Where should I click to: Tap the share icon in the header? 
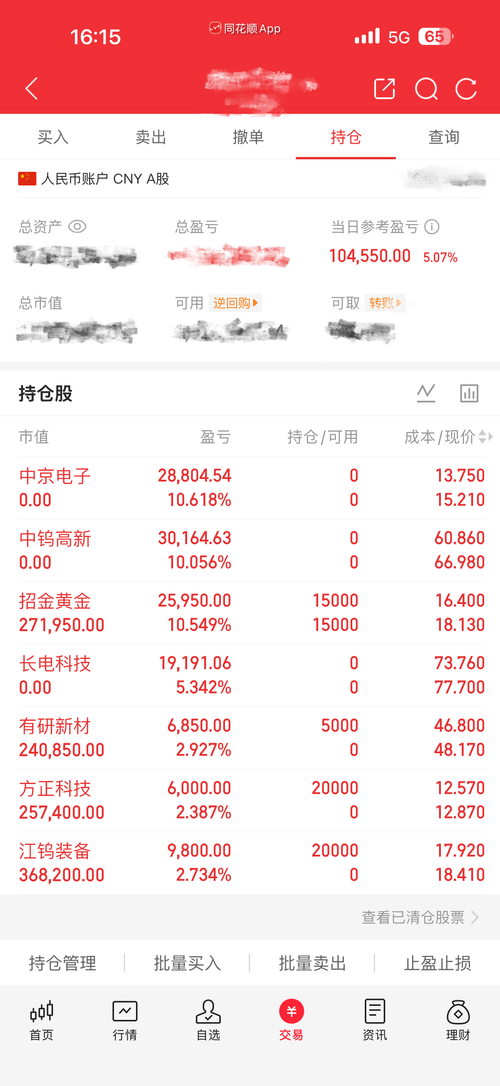tap(384, 89)
